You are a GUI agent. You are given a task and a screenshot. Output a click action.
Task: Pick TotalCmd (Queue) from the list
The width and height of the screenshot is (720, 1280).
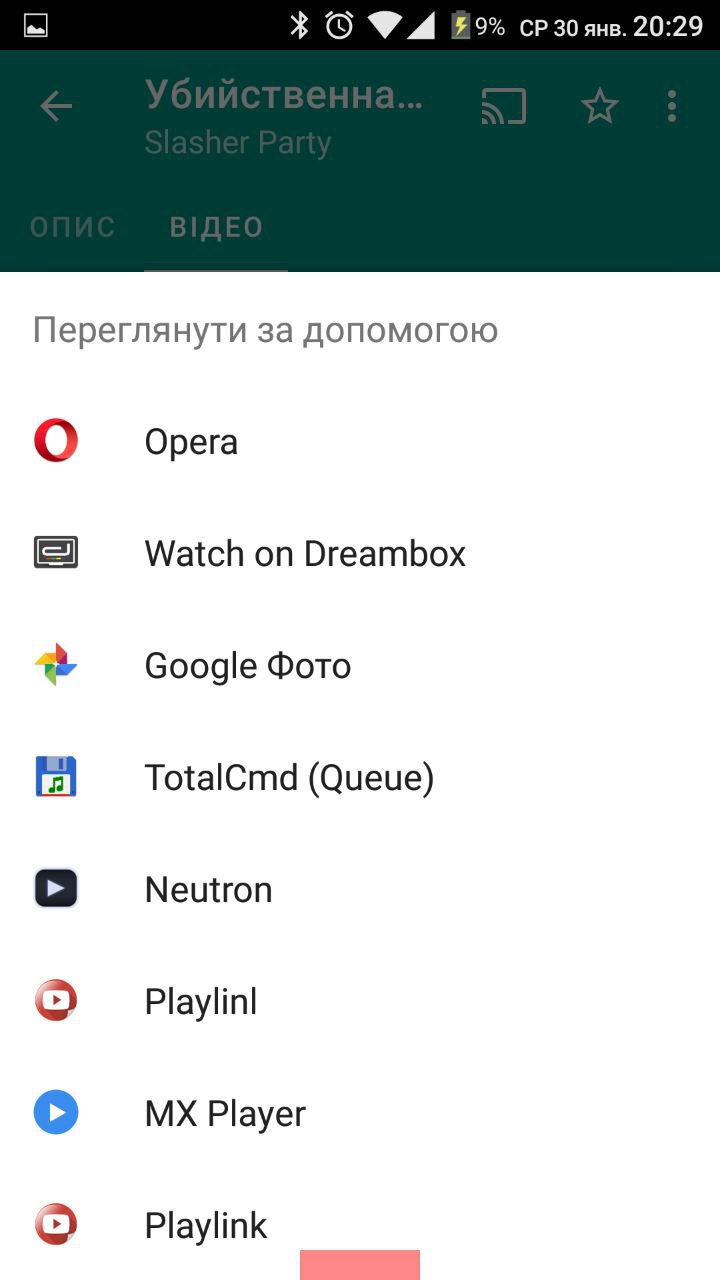(x=360, y=778)
